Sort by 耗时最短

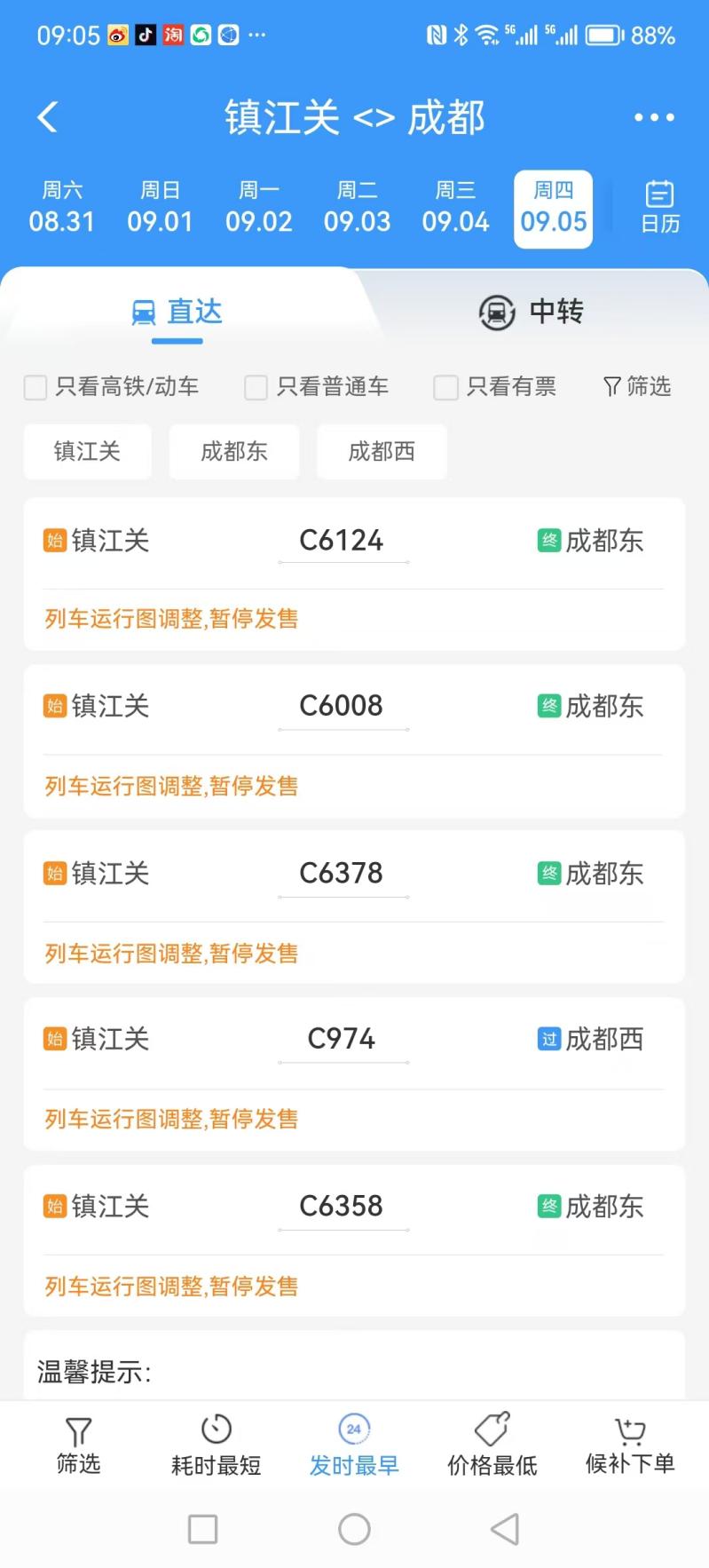(x=217, y=1445)
